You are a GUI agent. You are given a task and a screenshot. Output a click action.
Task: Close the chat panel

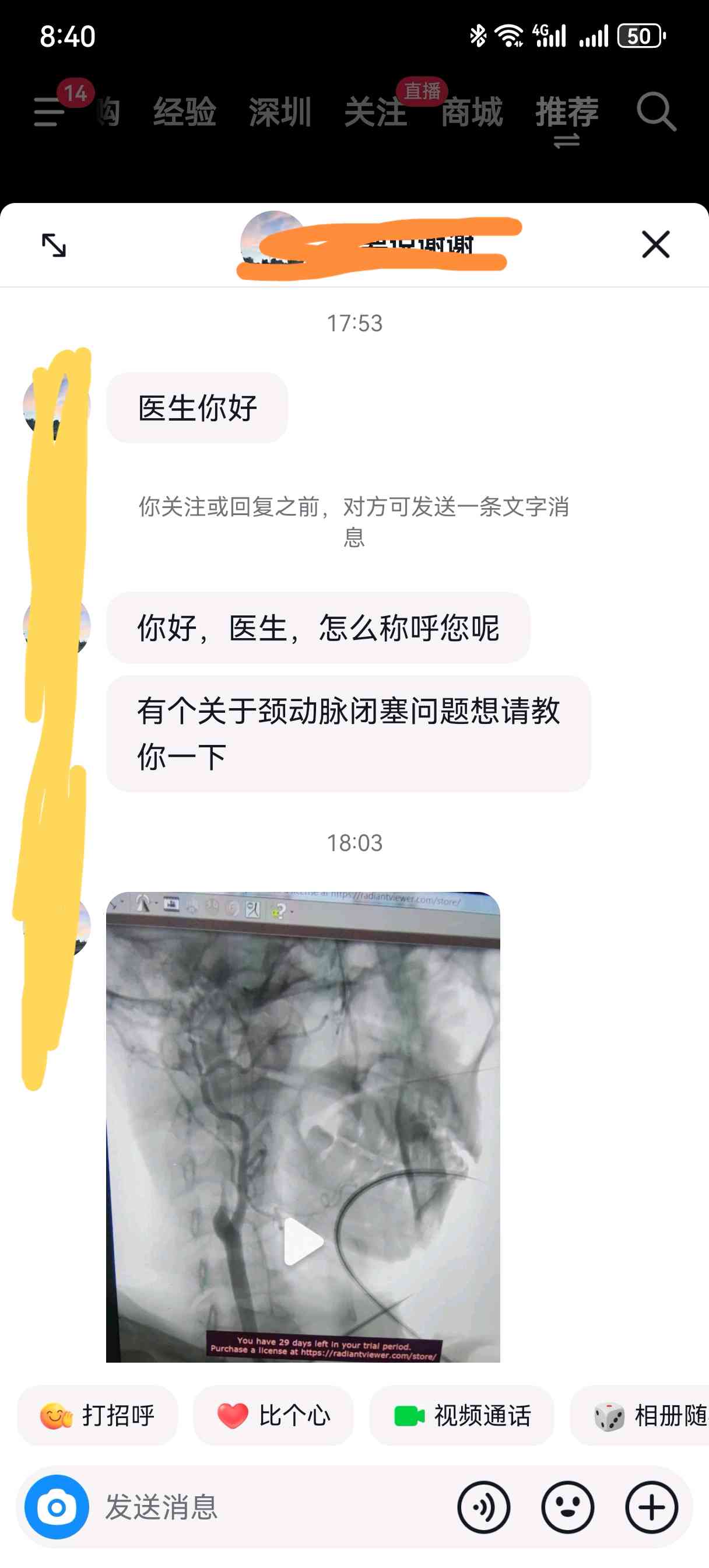[x=655, y=244]
